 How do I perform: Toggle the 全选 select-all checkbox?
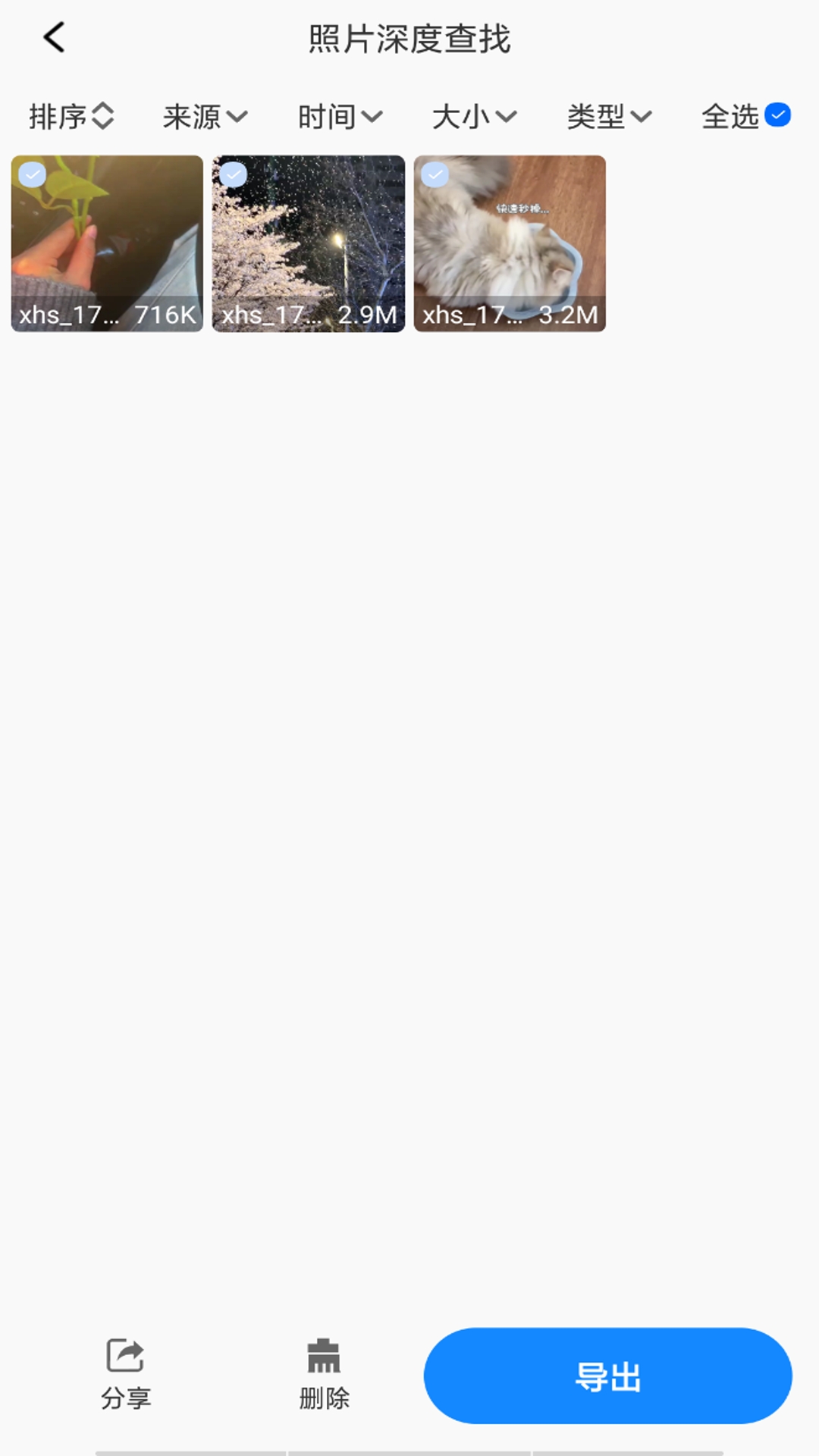tap(777, 115)
